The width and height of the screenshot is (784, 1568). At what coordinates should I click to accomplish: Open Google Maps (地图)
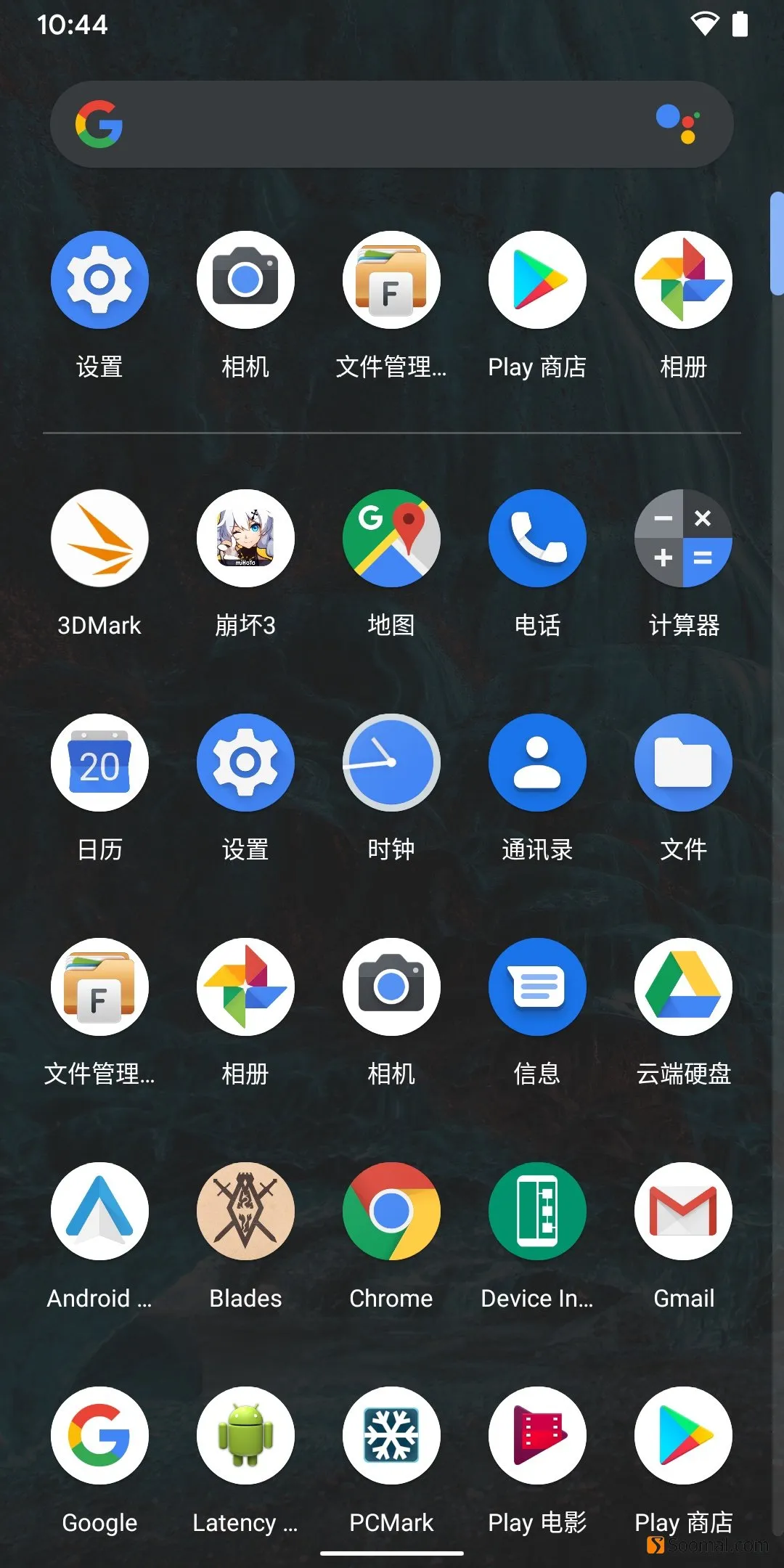(391, 539)
